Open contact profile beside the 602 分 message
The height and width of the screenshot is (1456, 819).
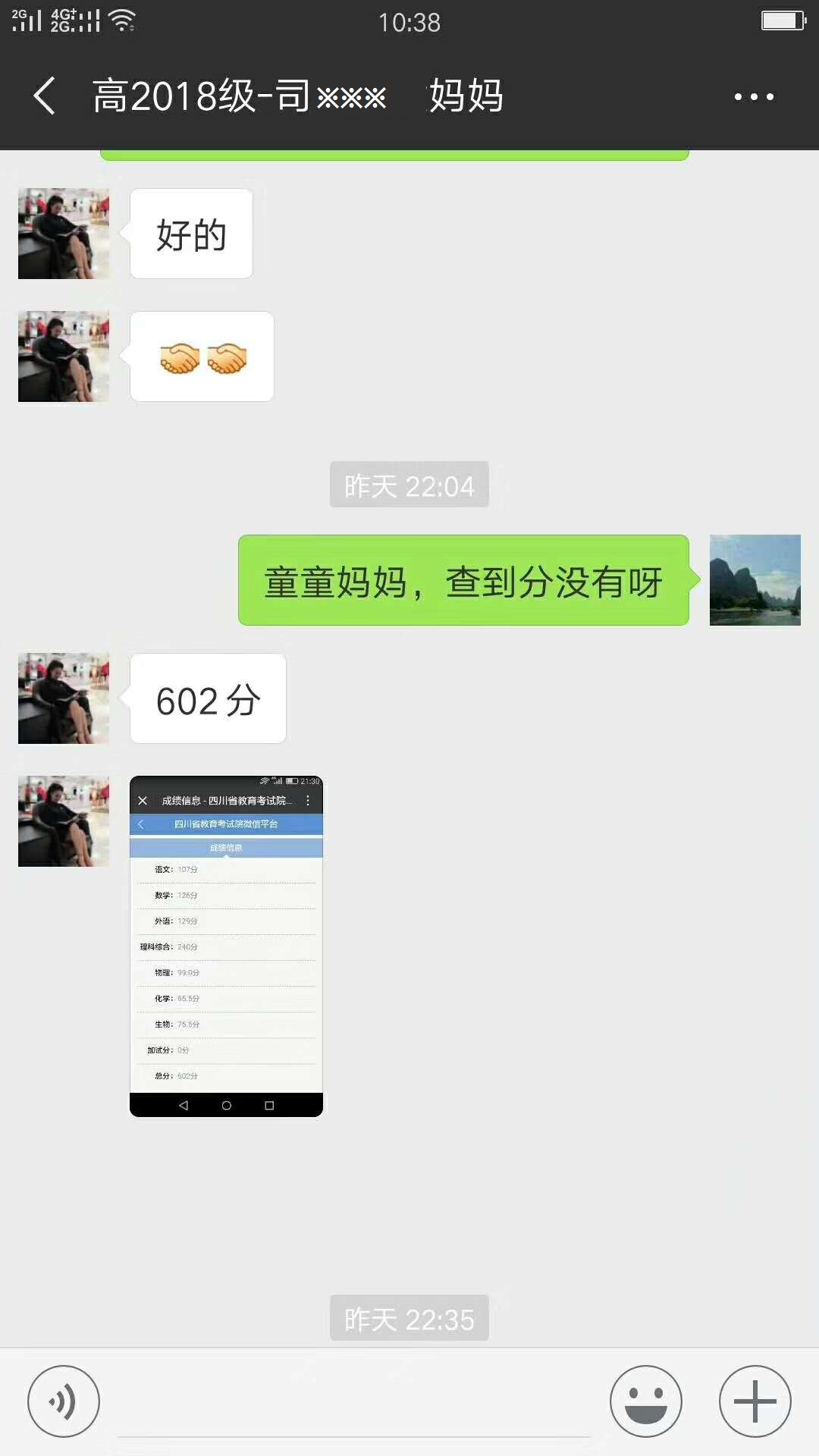tap(64, 698)
